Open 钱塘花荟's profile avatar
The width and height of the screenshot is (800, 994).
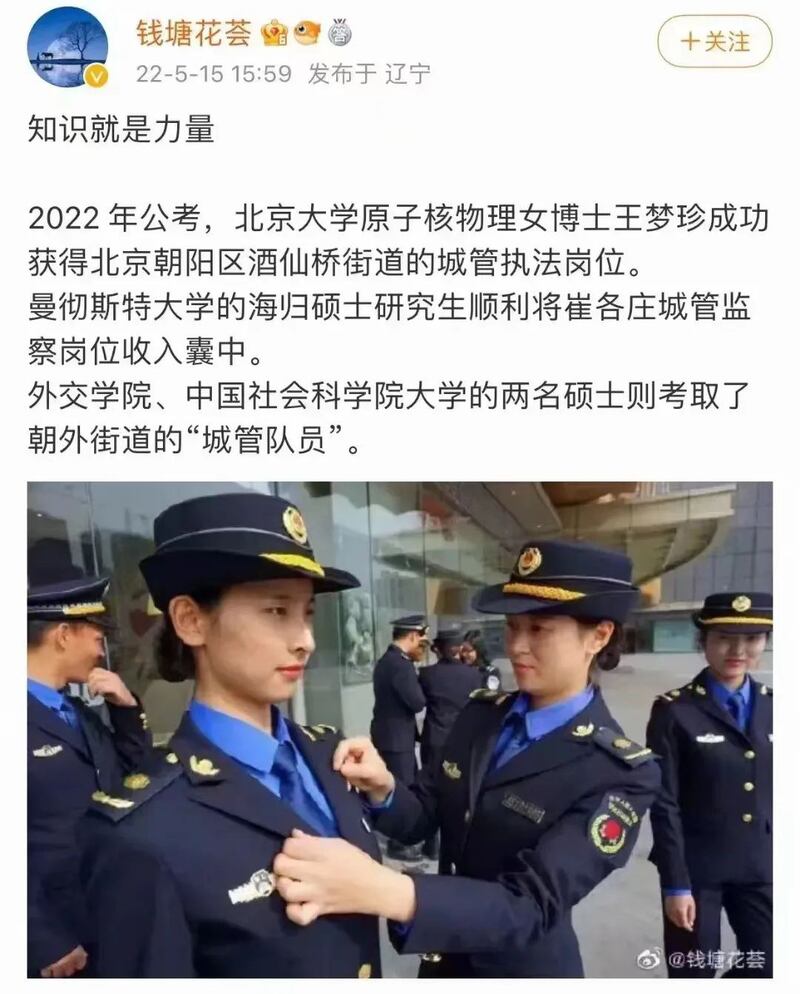68,47
